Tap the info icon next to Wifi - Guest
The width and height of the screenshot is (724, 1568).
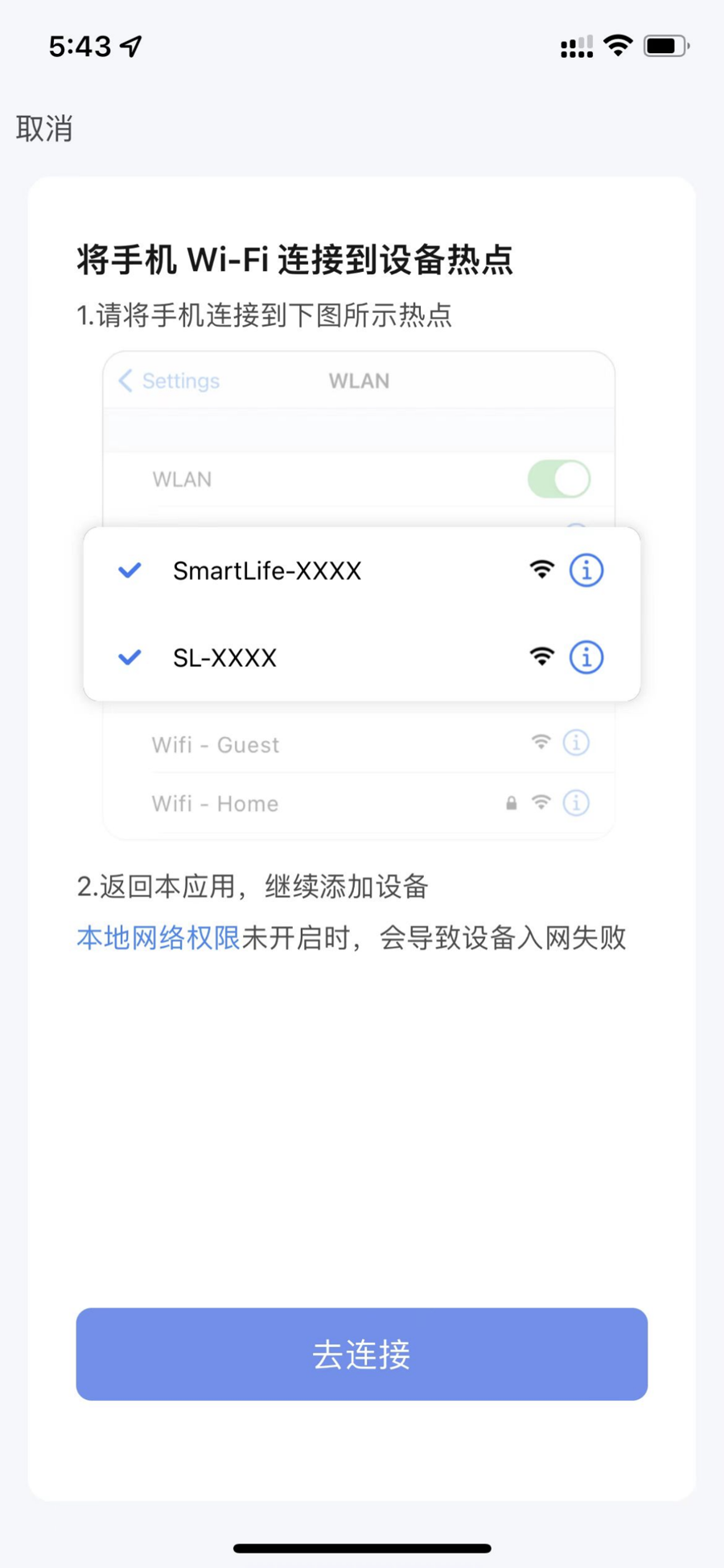point(576,742)
